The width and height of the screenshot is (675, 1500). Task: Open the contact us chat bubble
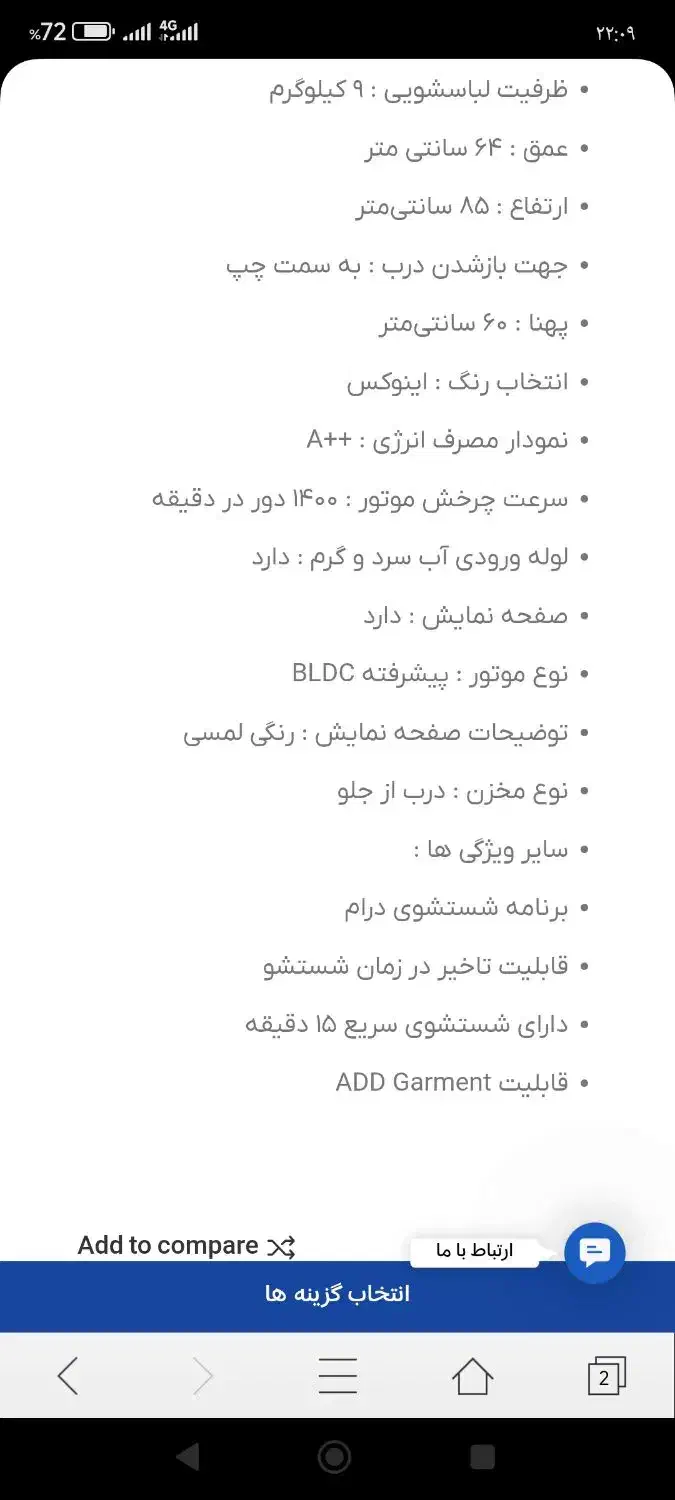coord(595,1252)
